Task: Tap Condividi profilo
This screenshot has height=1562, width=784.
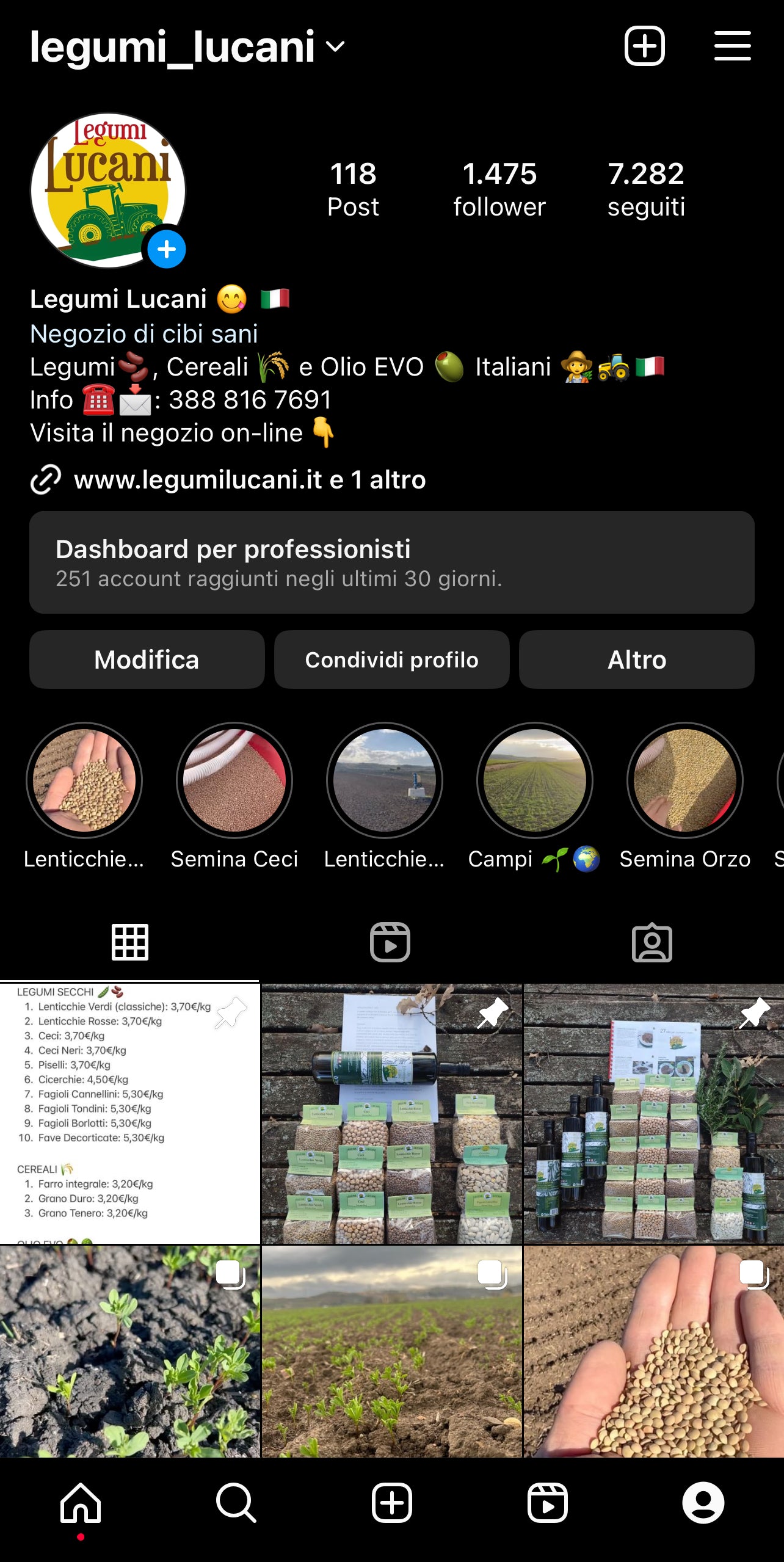Action: tap(391, 659)
